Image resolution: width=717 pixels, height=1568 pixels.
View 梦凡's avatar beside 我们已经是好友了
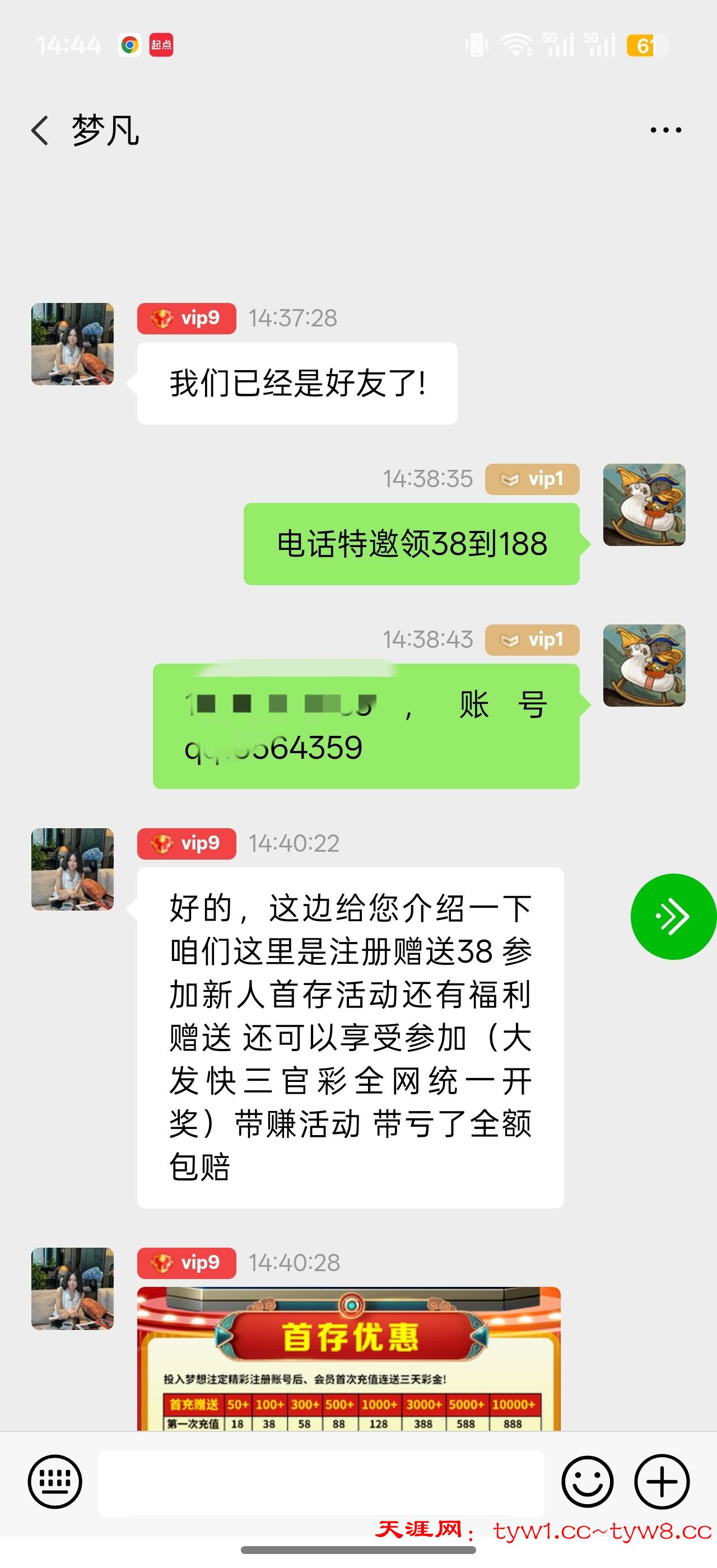72,344
